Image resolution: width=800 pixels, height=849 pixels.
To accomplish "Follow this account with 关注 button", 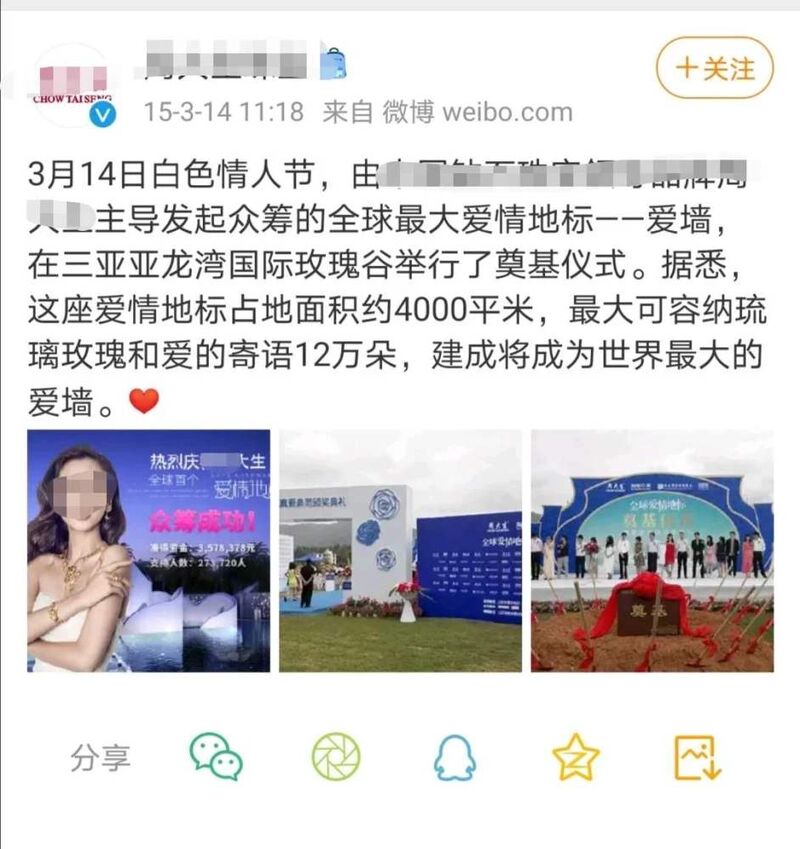I will click(714, 68).
